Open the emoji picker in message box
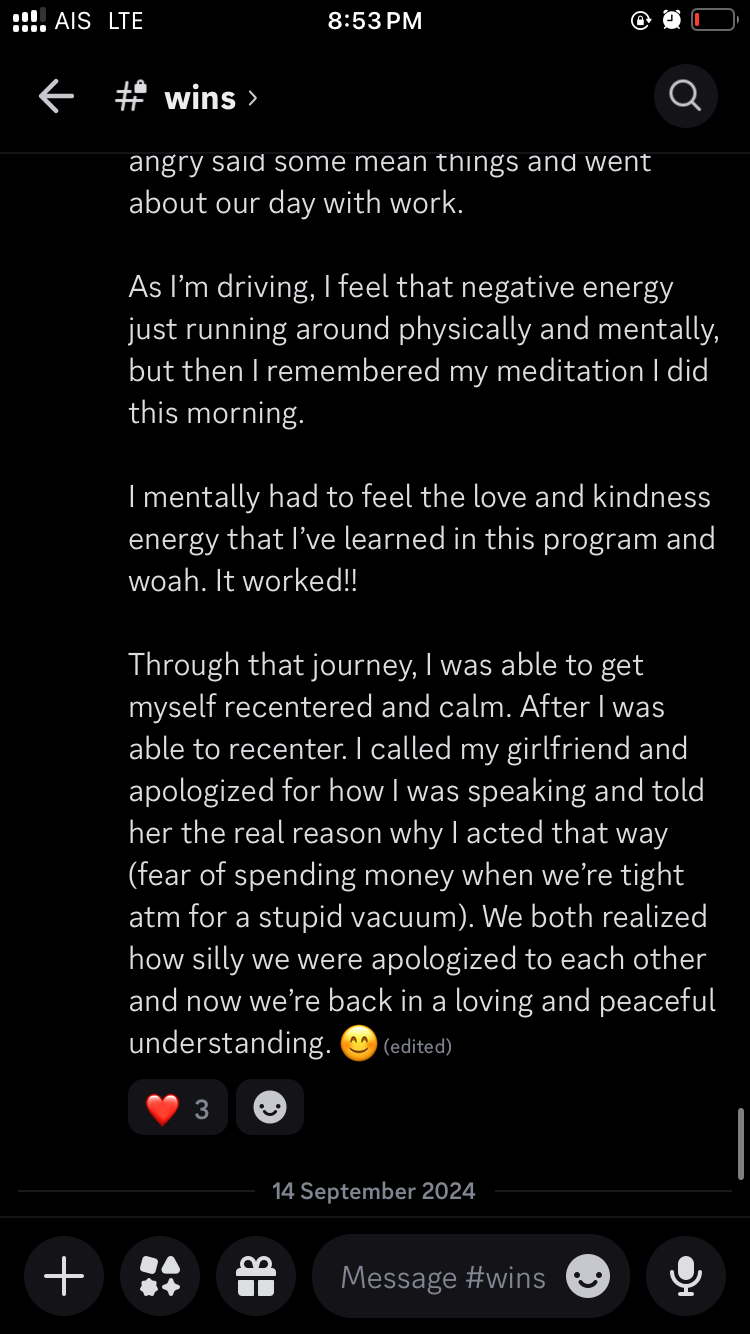This screenshot has height=1334, width=750. (588, 1276)
